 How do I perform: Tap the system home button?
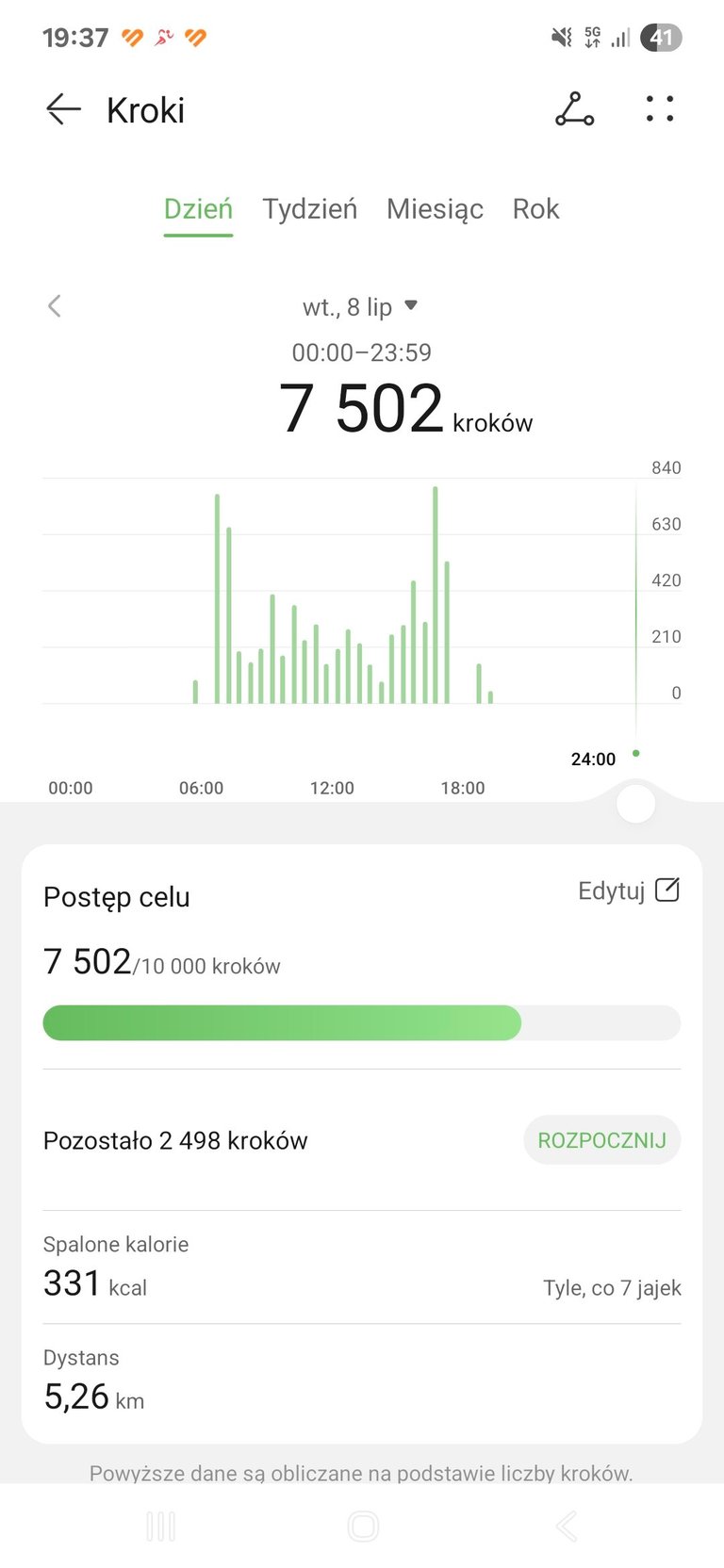[x=363, y=1526]
